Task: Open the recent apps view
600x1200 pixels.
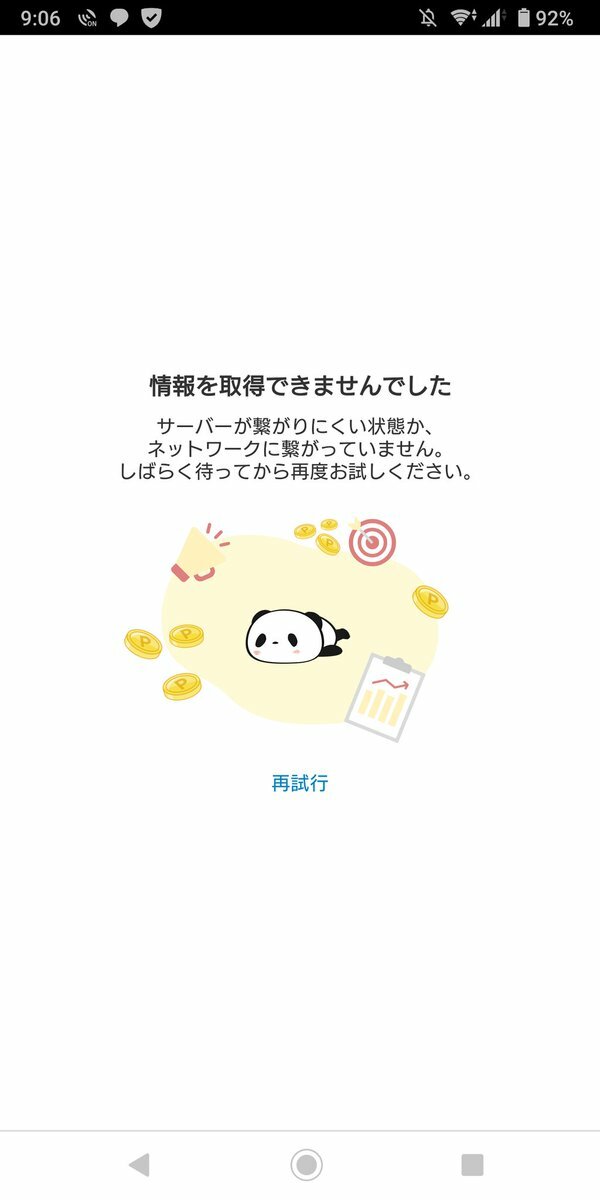Action: click(472, 1164)
